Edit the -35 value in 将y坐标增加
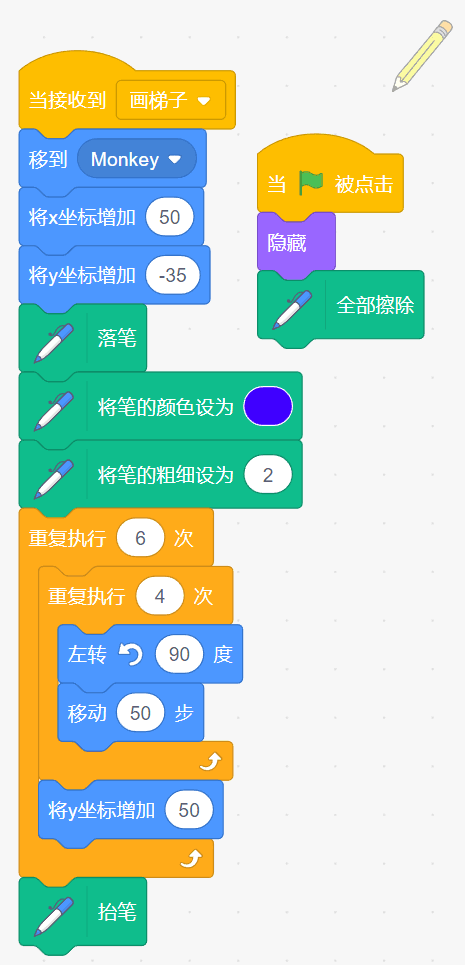The image size is (465, 965). pos(173,275)
